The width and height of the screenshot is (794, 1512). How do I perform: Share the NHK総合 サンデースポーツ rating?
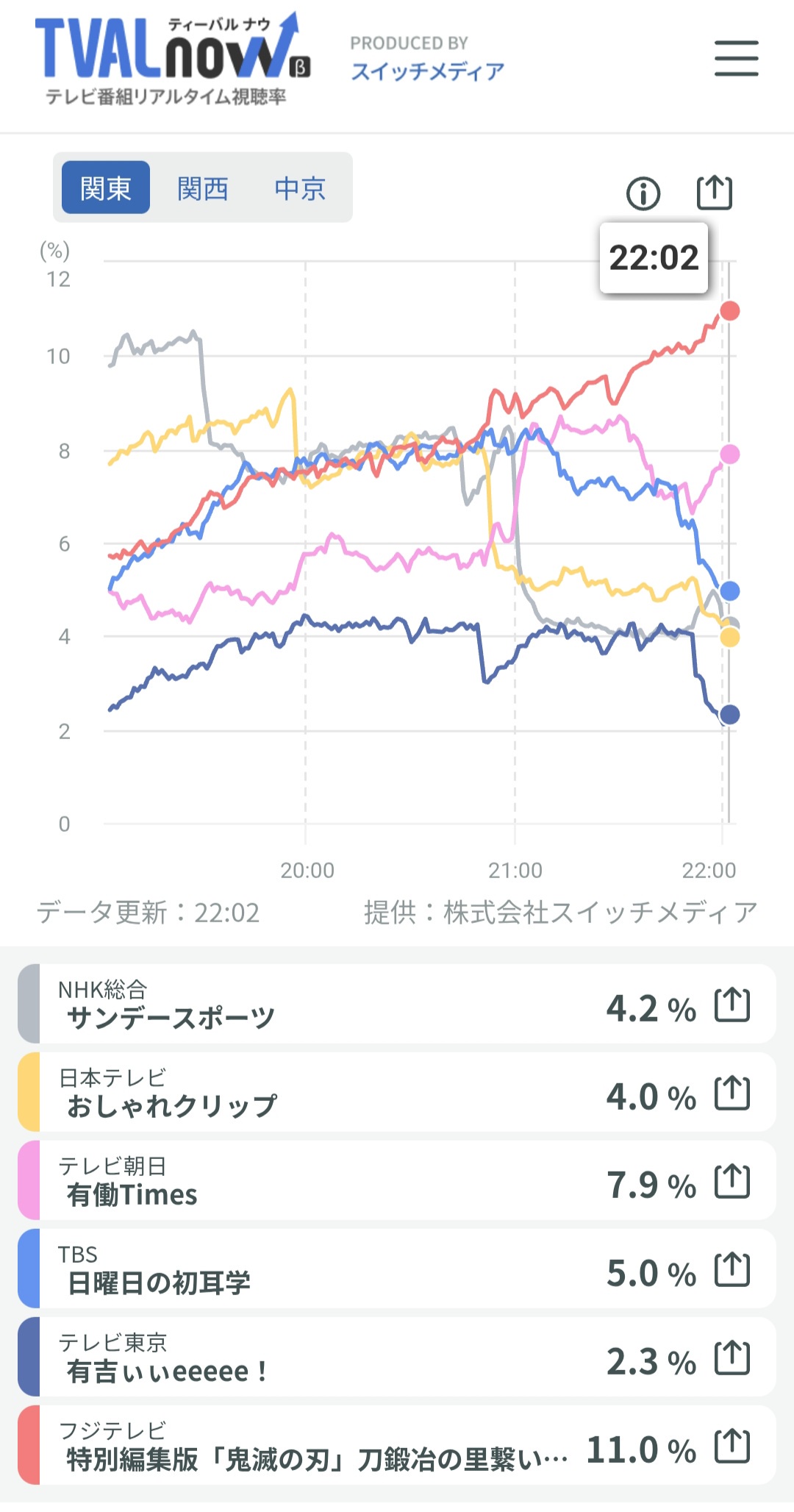click(x=732, y=1005)
